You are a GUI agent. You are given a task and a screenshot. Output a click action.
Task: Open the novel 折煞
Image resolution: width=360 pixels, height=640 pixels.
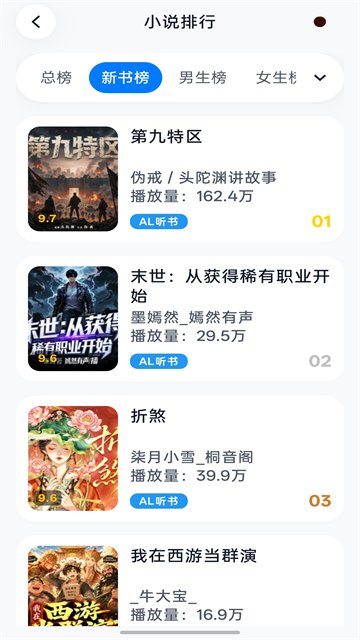(180, 458)
